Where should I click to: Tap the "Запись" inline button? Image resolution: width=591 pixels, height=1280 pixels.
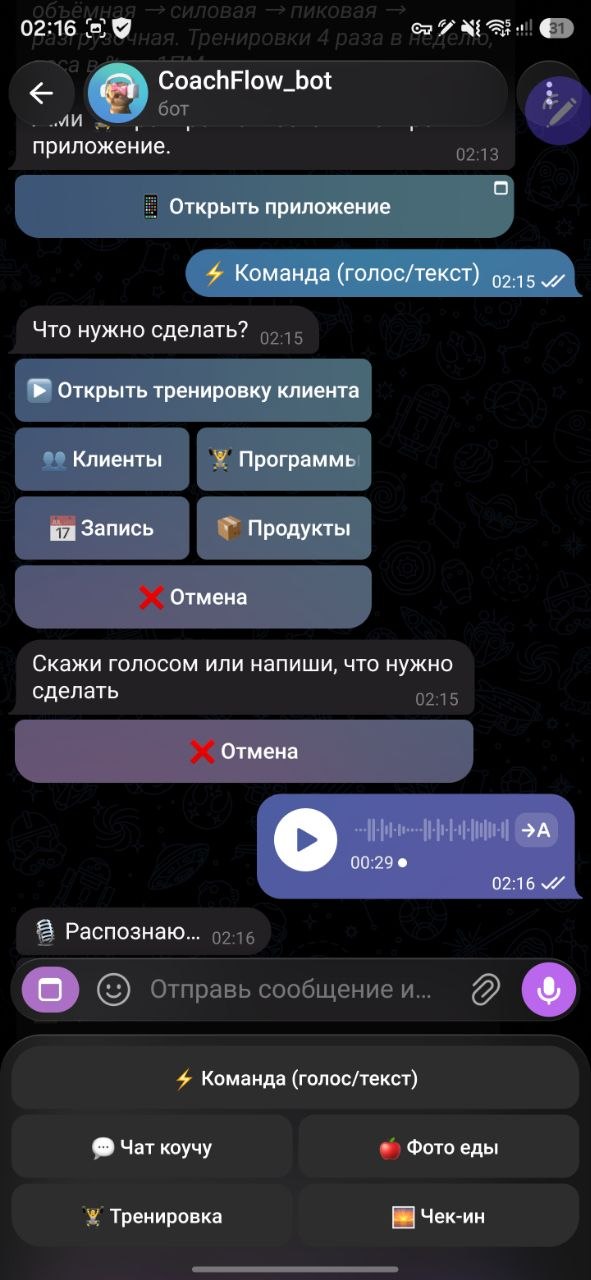point(102,528)
